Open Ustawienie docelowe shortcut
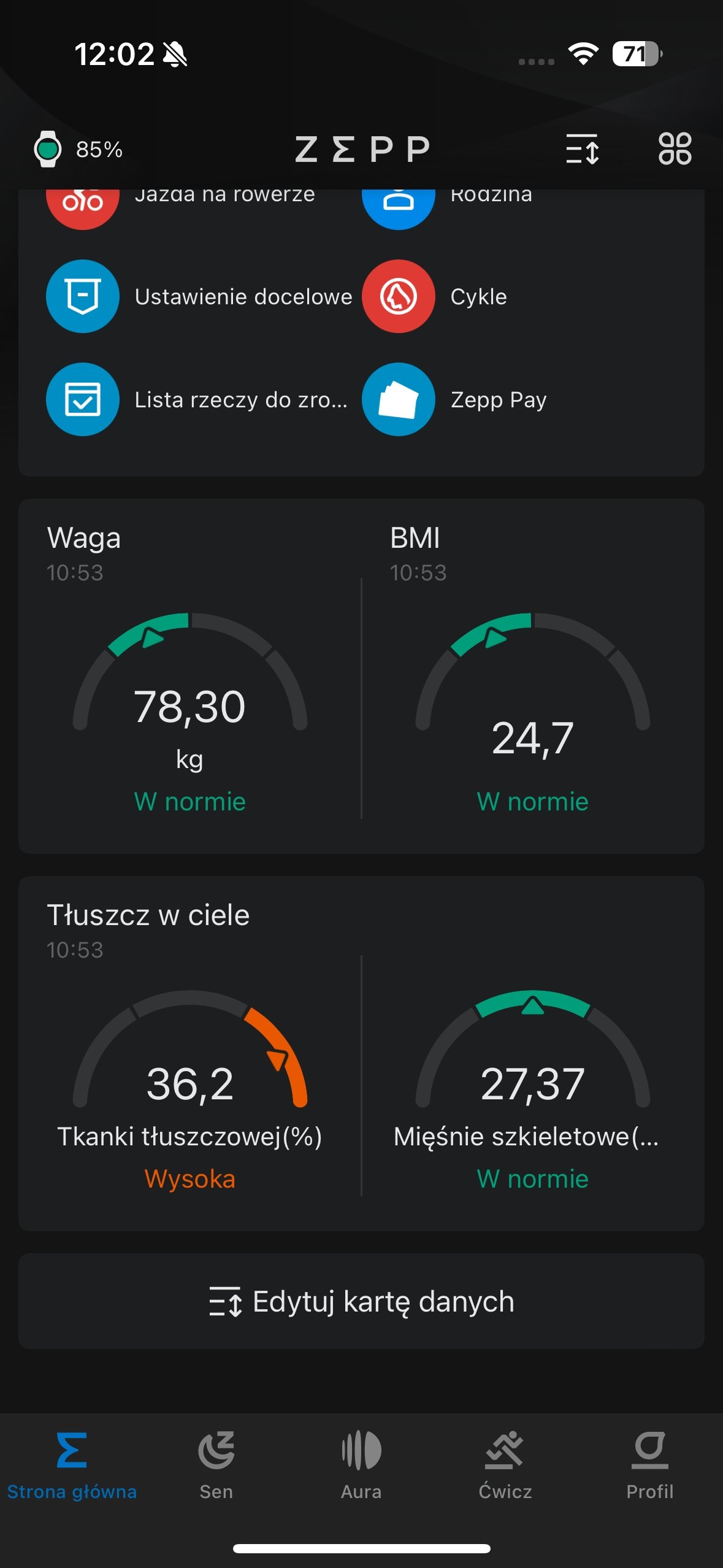This screenshot has width=723, height=1568. pyautogui.click(x=199, y=296)
